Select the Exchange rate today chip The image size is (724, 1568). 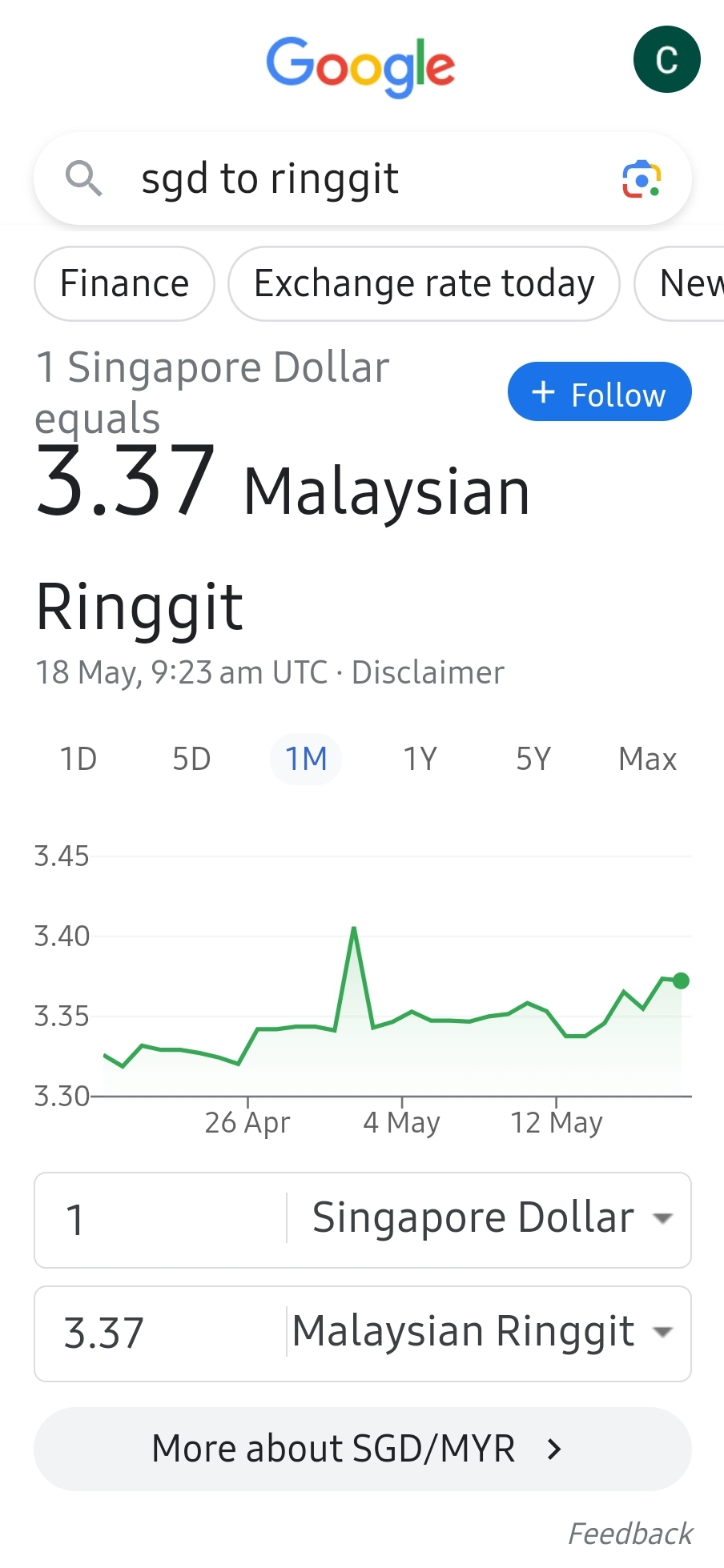click(x=424, y=283)
